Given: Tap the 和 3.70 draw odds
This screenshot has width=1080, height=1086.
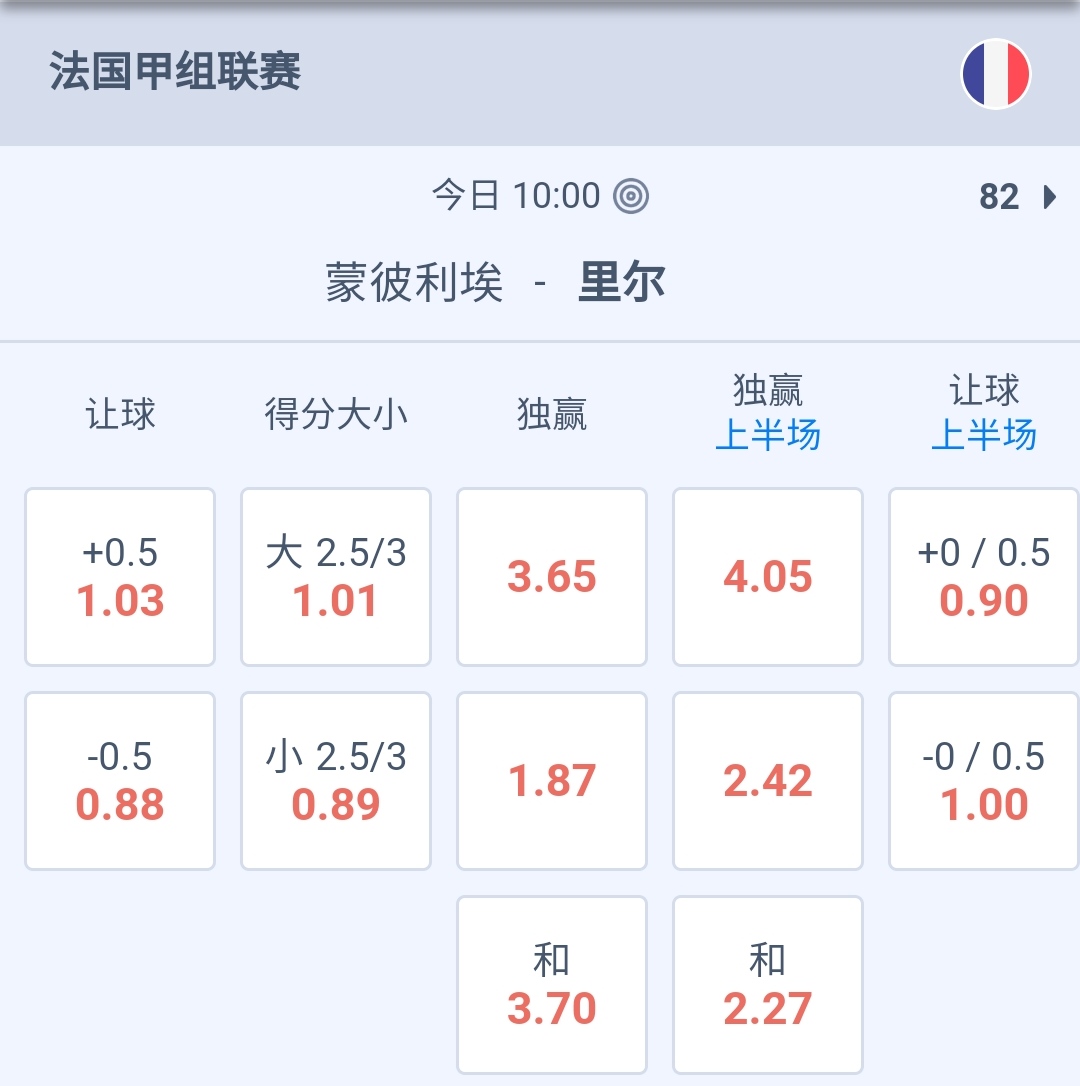Looking at the screenshot, I should 552,985.
